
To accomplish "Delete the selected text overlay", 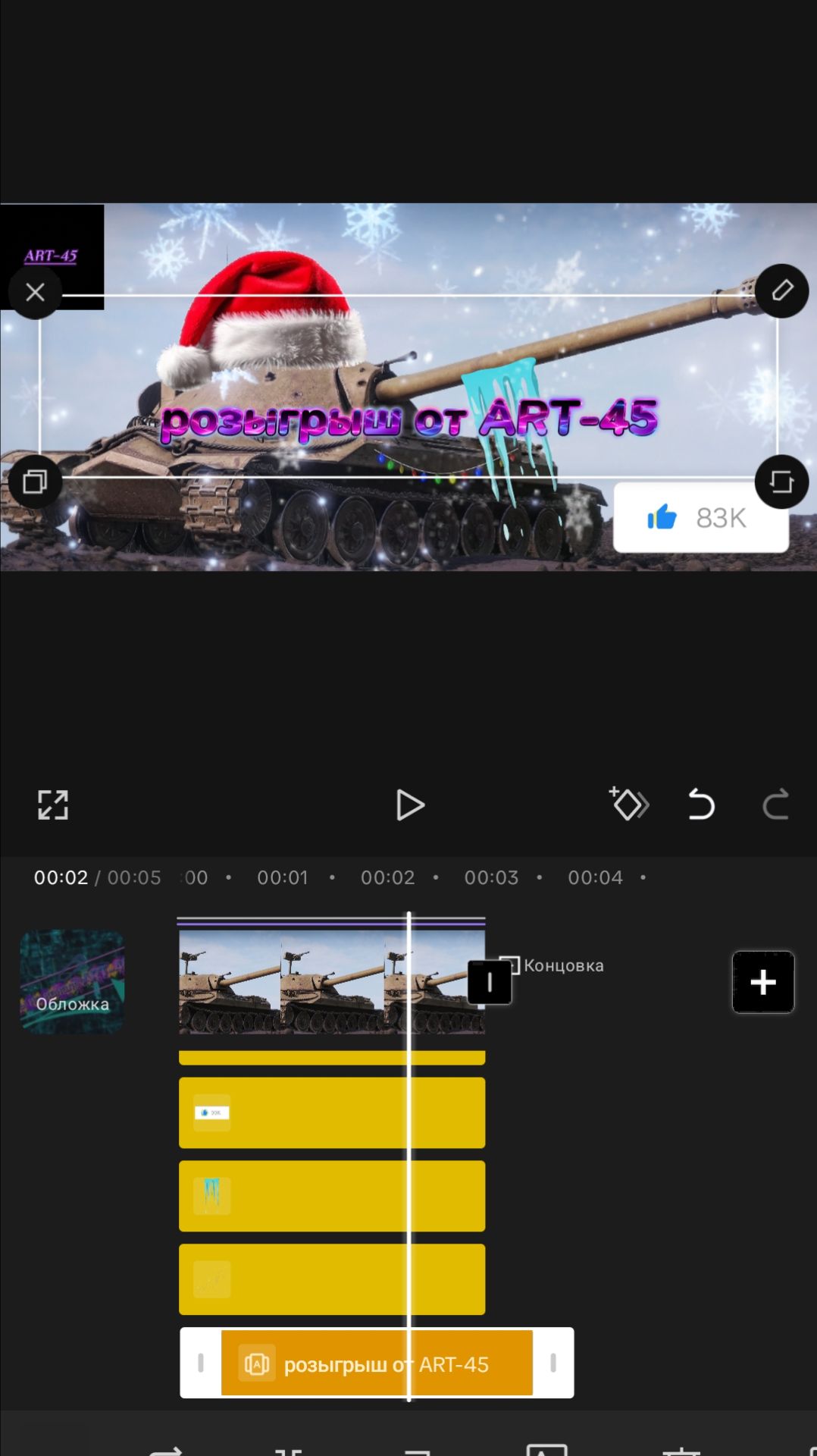I will point(35,292).
